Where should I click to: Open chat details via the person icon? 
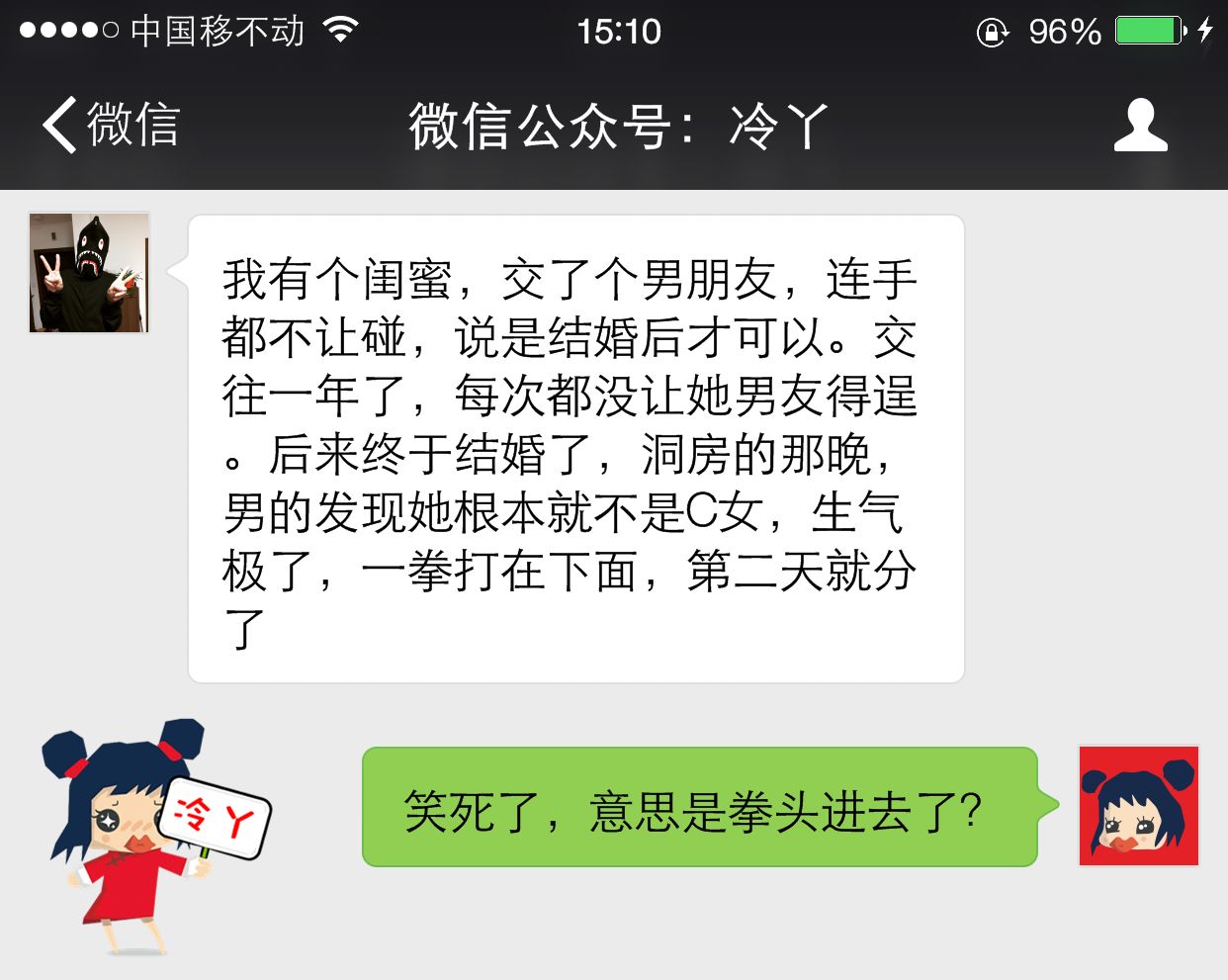coord(1140,126)
